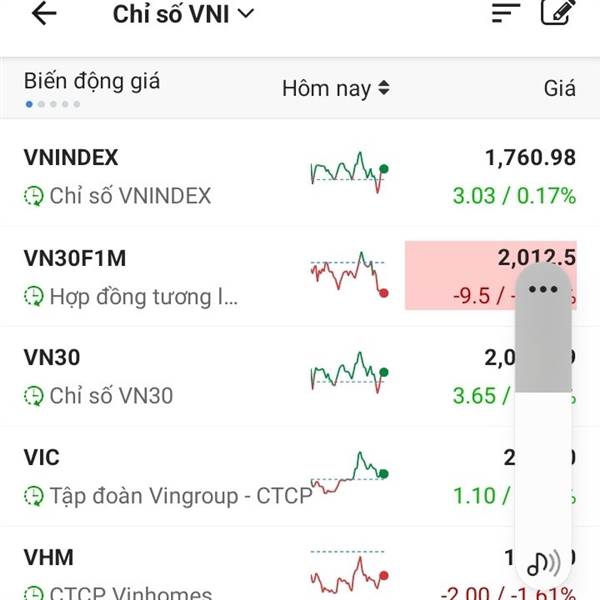Sort by the Giá column header
The height and width of the screenshot is (600, 600).
pyautogui.click(x=559, y=89)
